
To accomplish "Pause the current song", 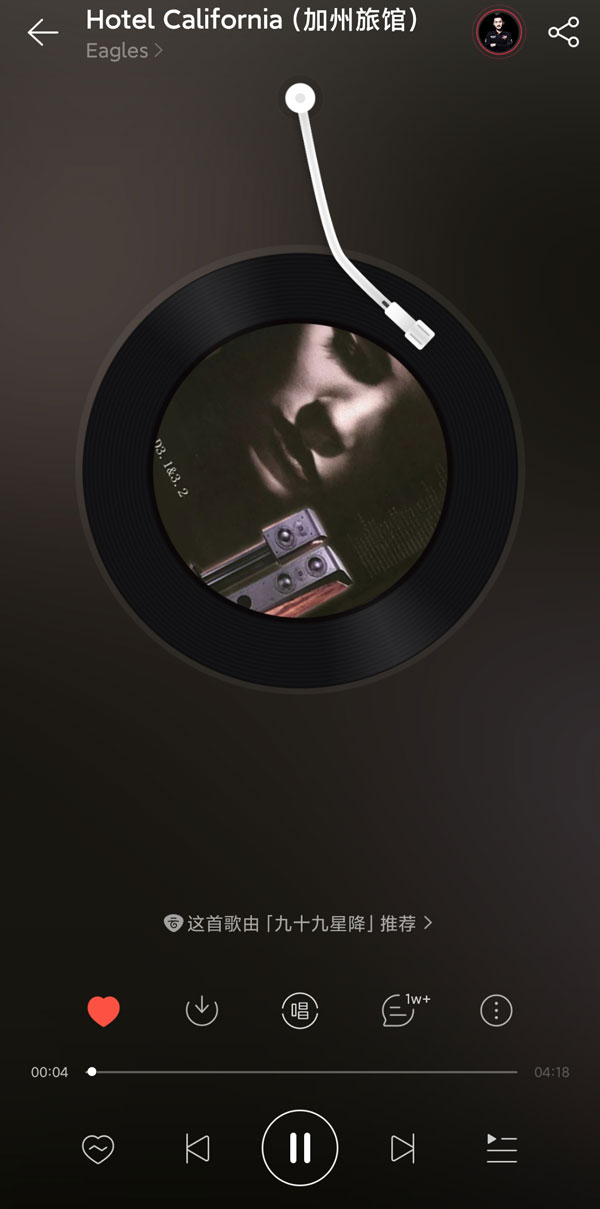I will tap(300, 1148).
